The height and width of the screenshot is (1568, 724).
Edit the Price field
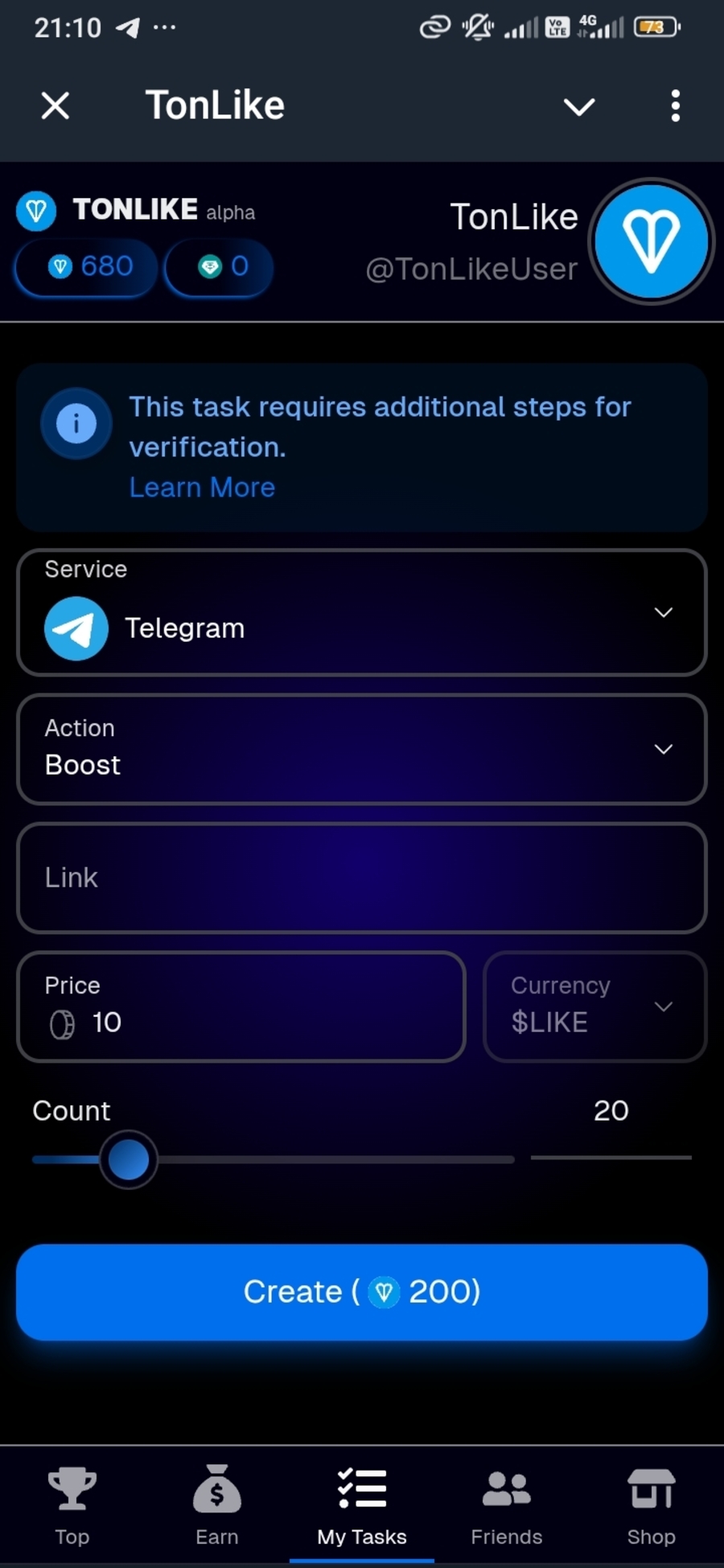pyautogui.click(x=241, y=1007)
